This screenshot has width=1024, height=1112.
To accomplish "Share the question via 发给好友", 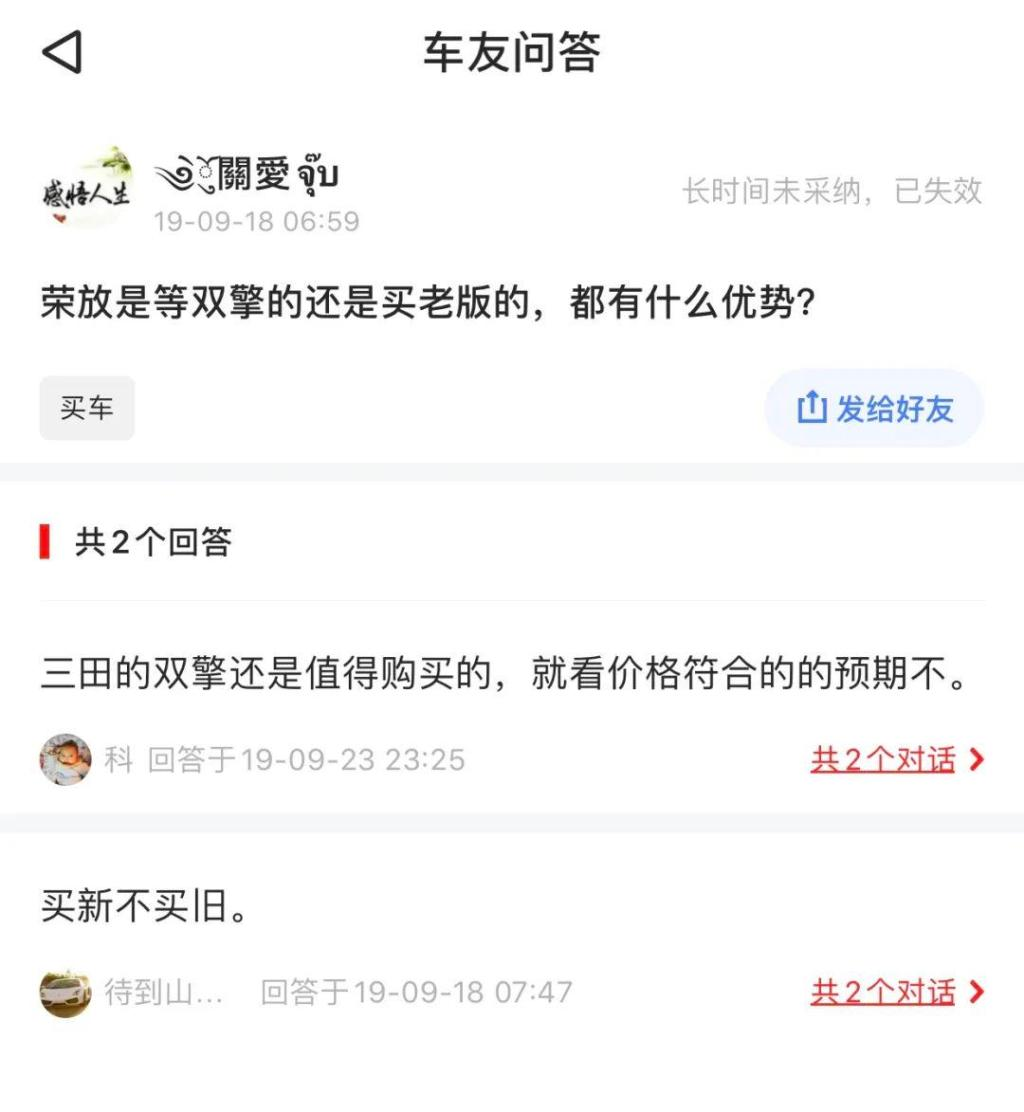I will click(x=875, y=408).
